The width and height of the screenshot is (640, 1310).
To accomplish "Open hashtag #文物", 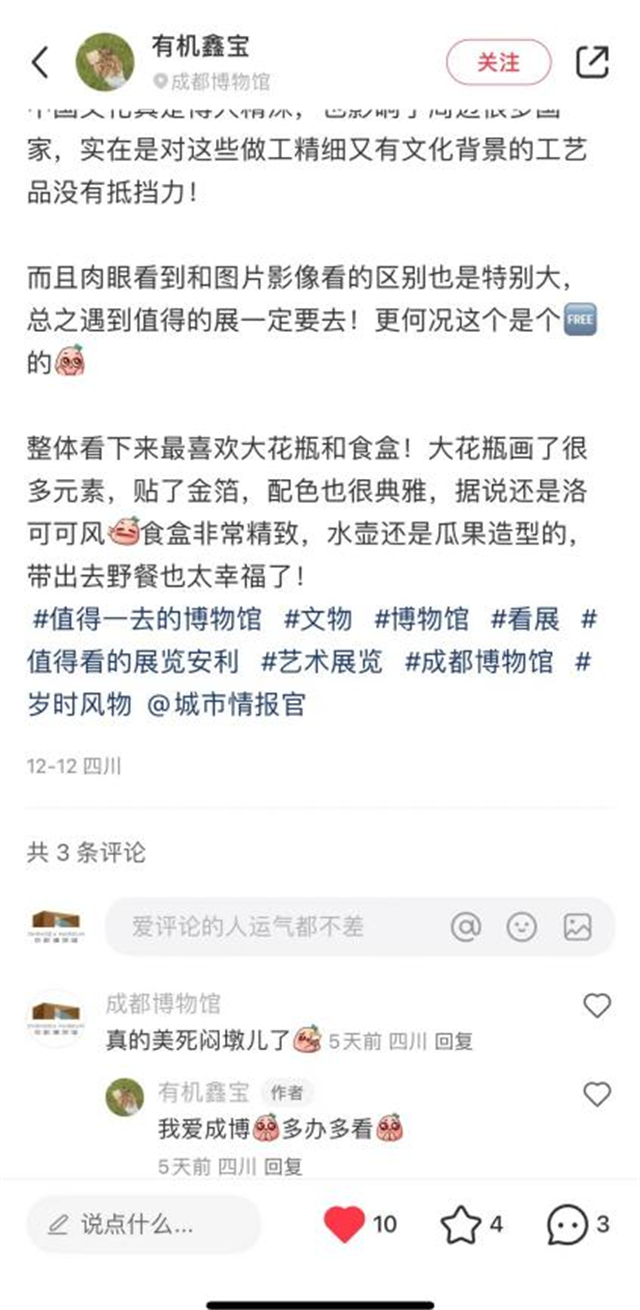I will (318, 619).
